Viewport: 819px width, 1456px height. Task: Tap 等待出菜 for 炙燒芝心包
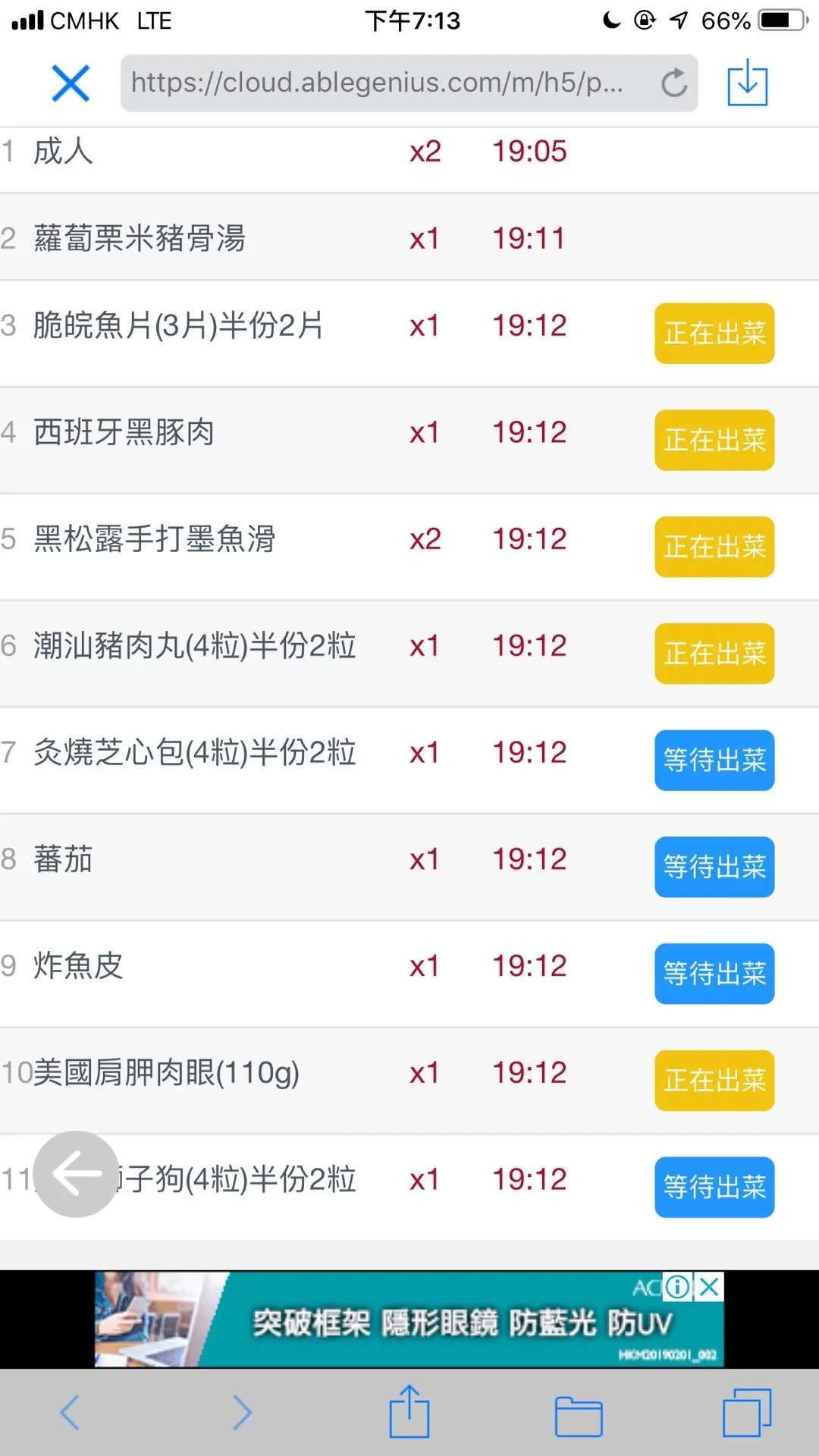click(714, 761)
